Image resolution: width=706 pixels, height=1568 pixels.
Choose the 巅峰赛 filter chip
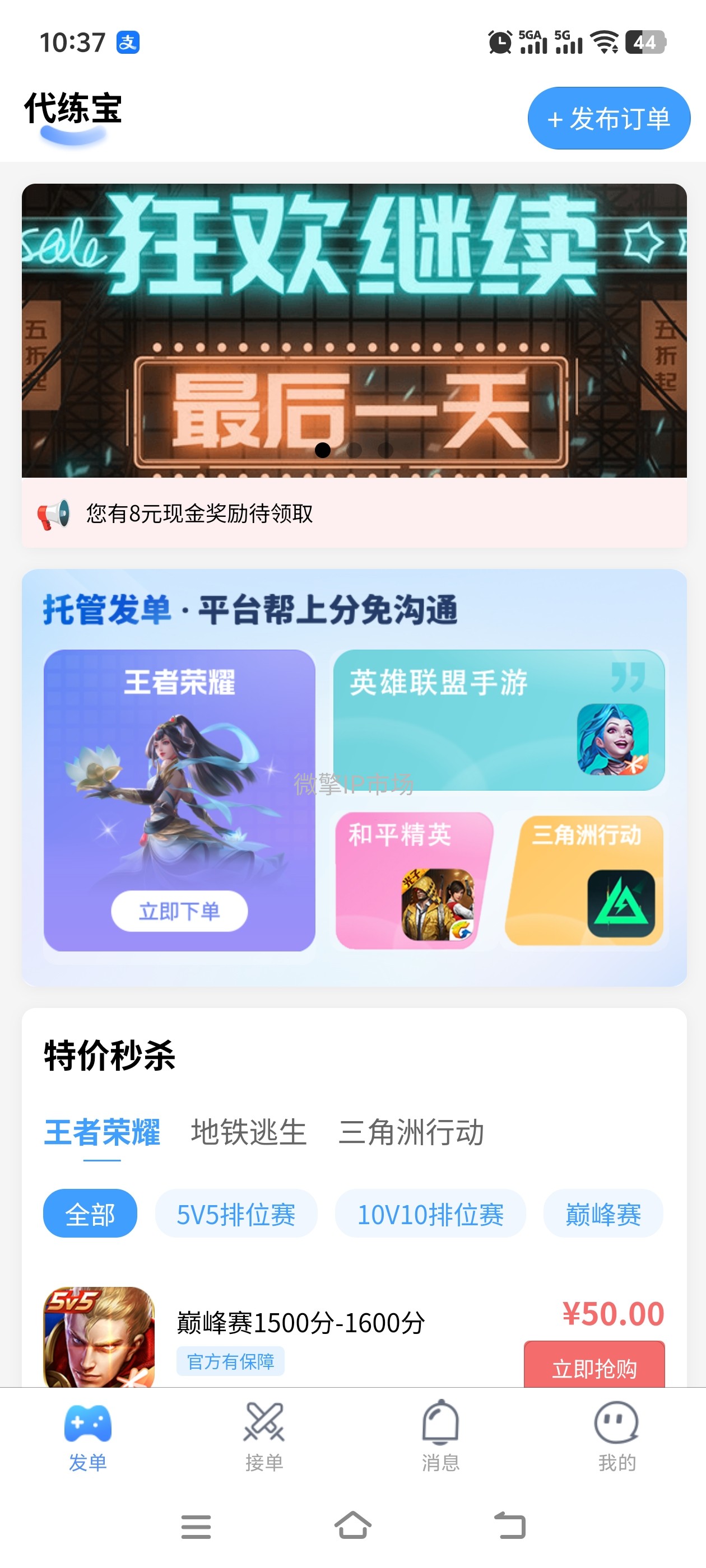click(x=602, y=1213)
